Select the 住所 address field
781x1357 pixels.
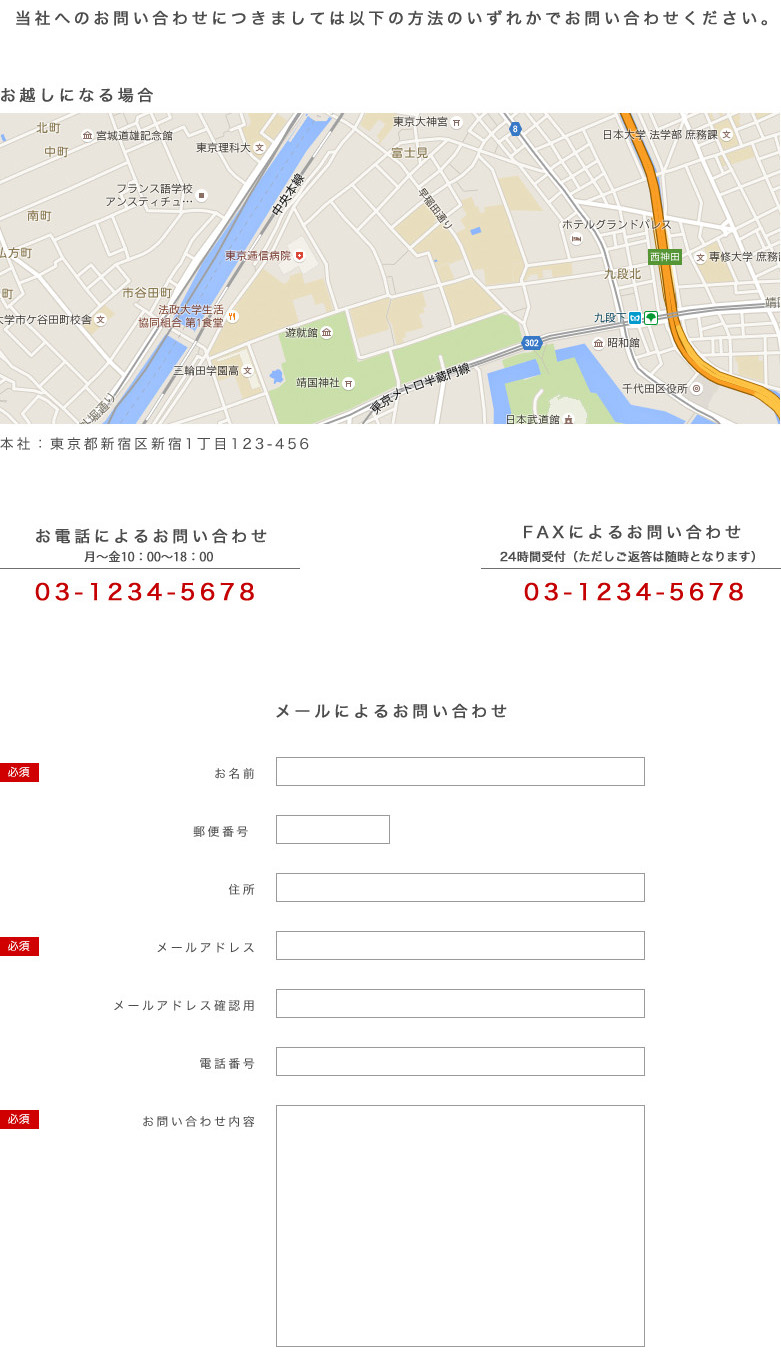tap(460, 887)
